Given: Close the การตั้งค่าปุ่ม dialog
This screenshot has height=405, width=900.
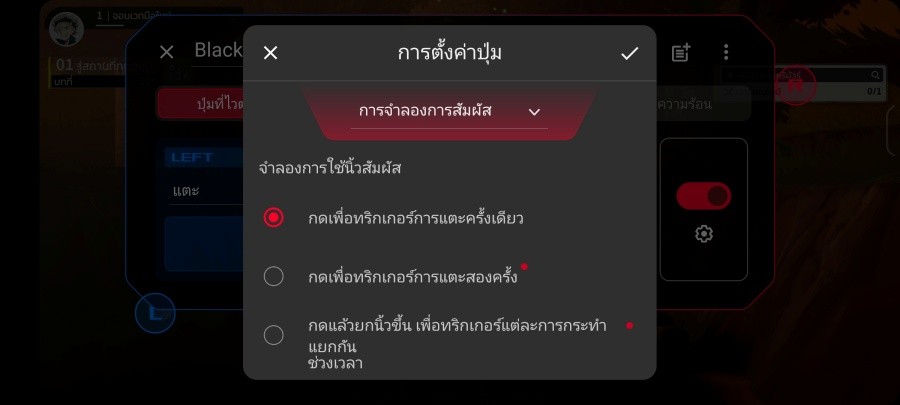Looking at the screenshot, I should pos(270,53).
